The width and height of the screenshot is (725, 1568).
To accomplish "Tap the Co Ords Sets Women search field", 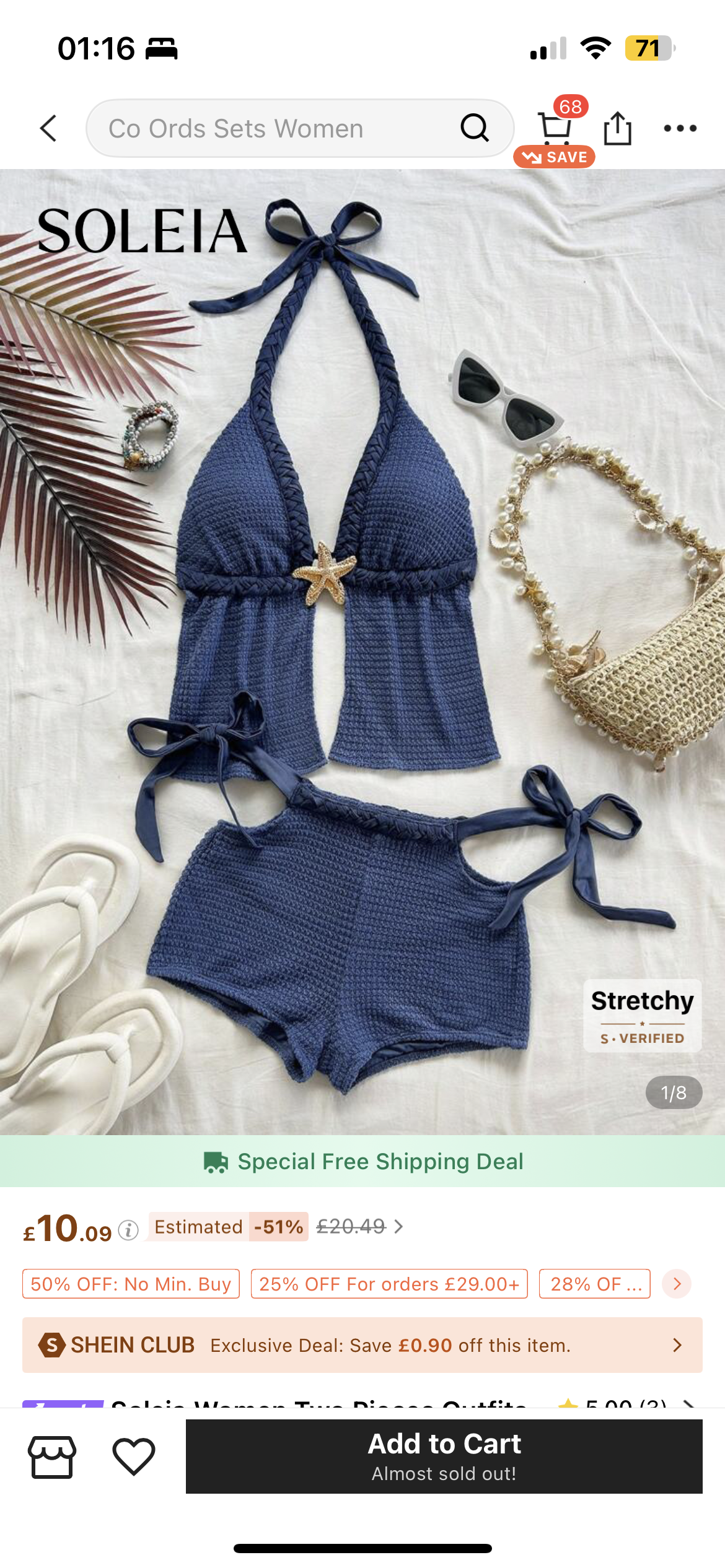I will click(273, 128).
